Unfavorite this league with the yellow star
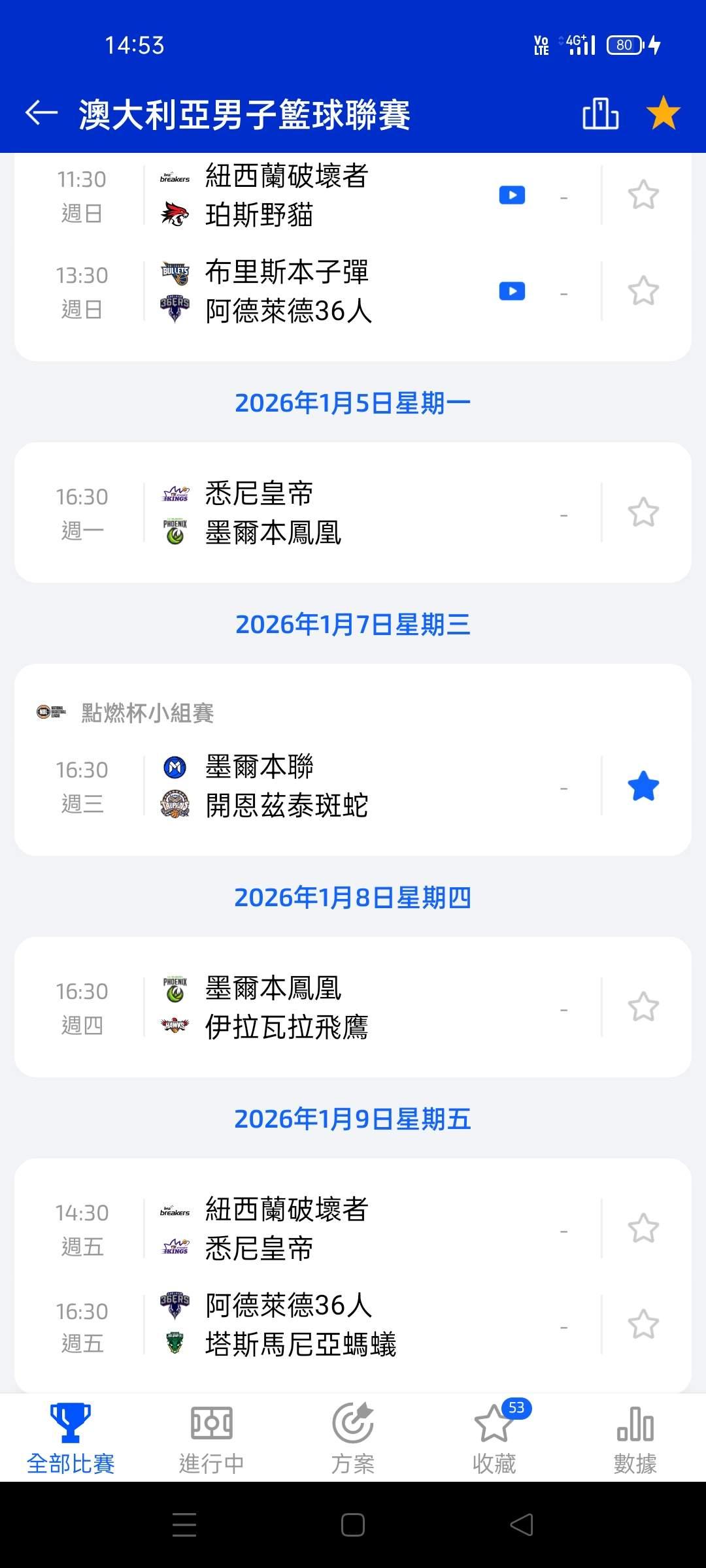Image resolution: width=706 pixels, height=1568 pixels. coord(663,113)
